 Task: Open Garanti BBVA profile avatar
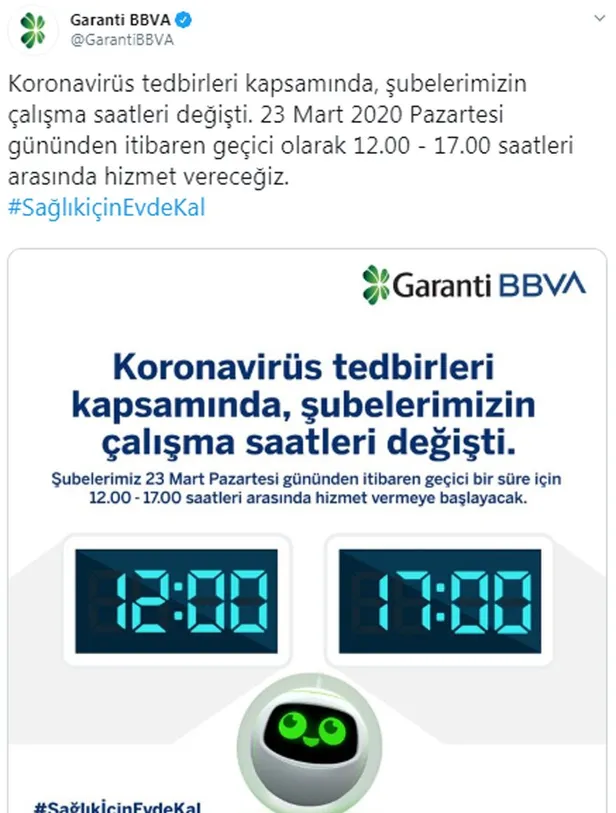pyautogui.click(x=33, y=31)
